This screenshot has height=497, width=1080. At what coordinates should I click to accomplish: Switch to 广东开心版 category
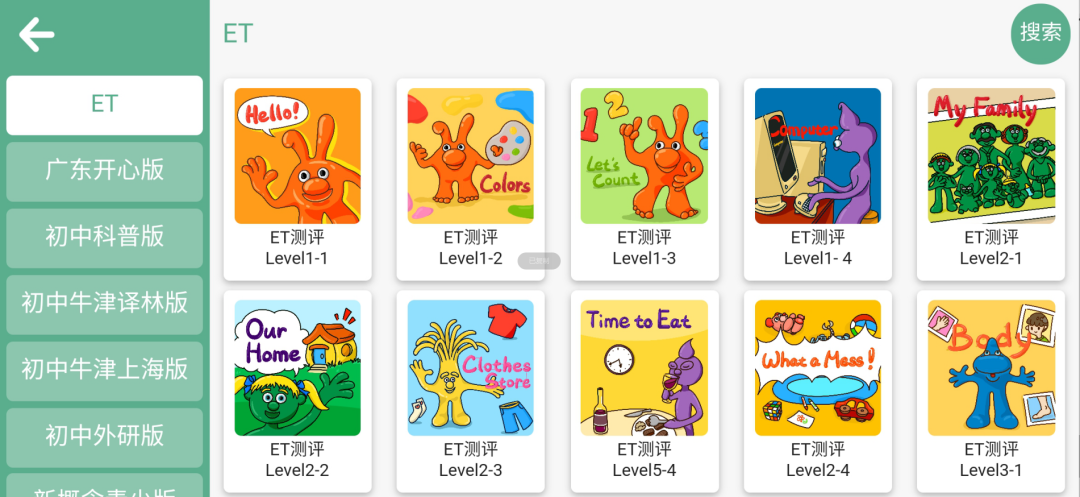(104, 171)
